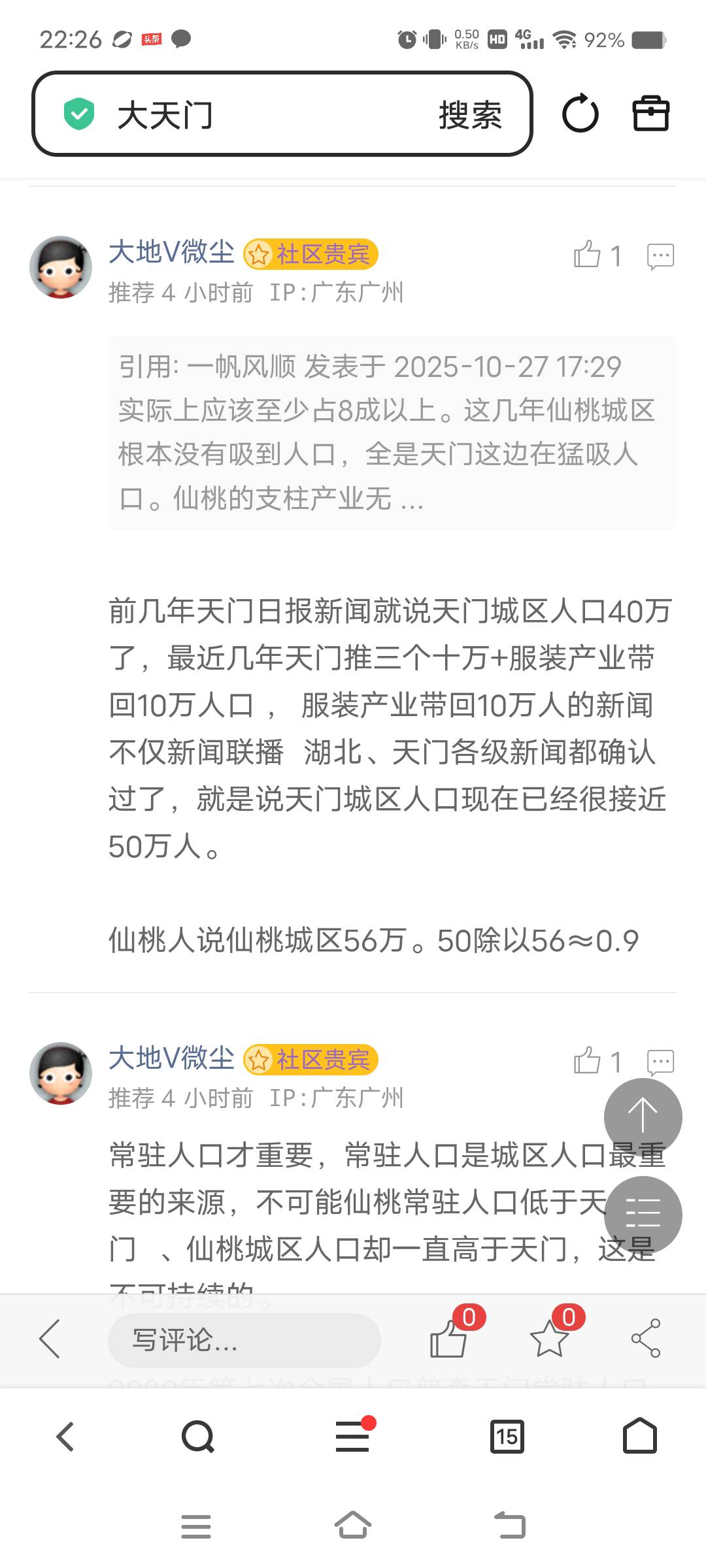The image size is (706, 1568).
Task: Go to the browser home page
Action: [639, 1437]
